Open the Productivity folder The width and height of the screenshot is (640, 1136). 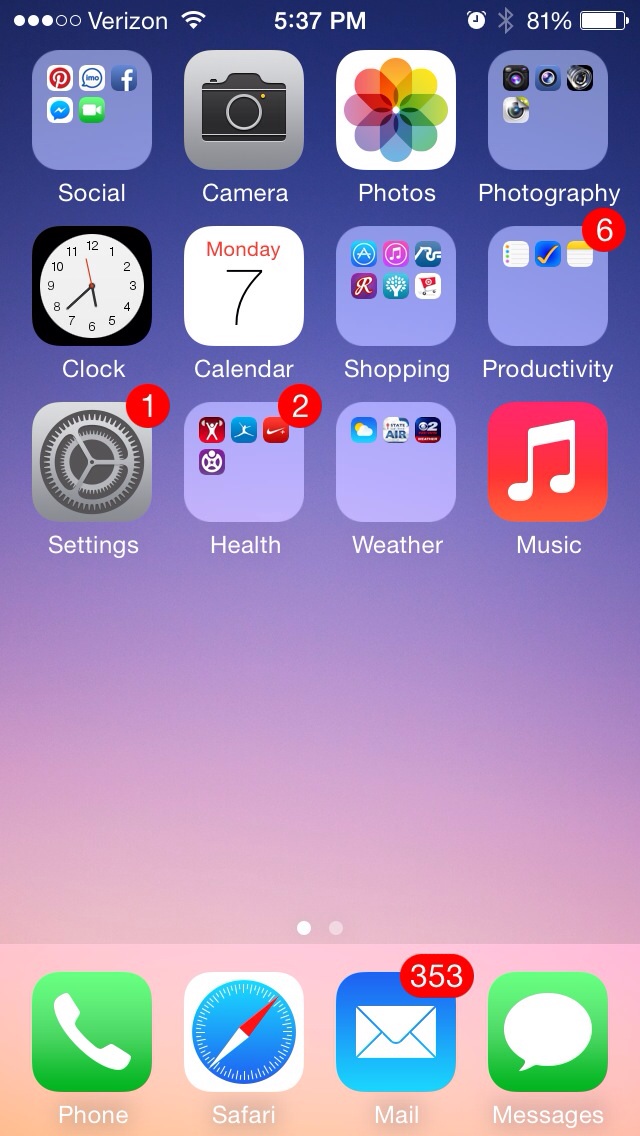click(x=548, y=286)
